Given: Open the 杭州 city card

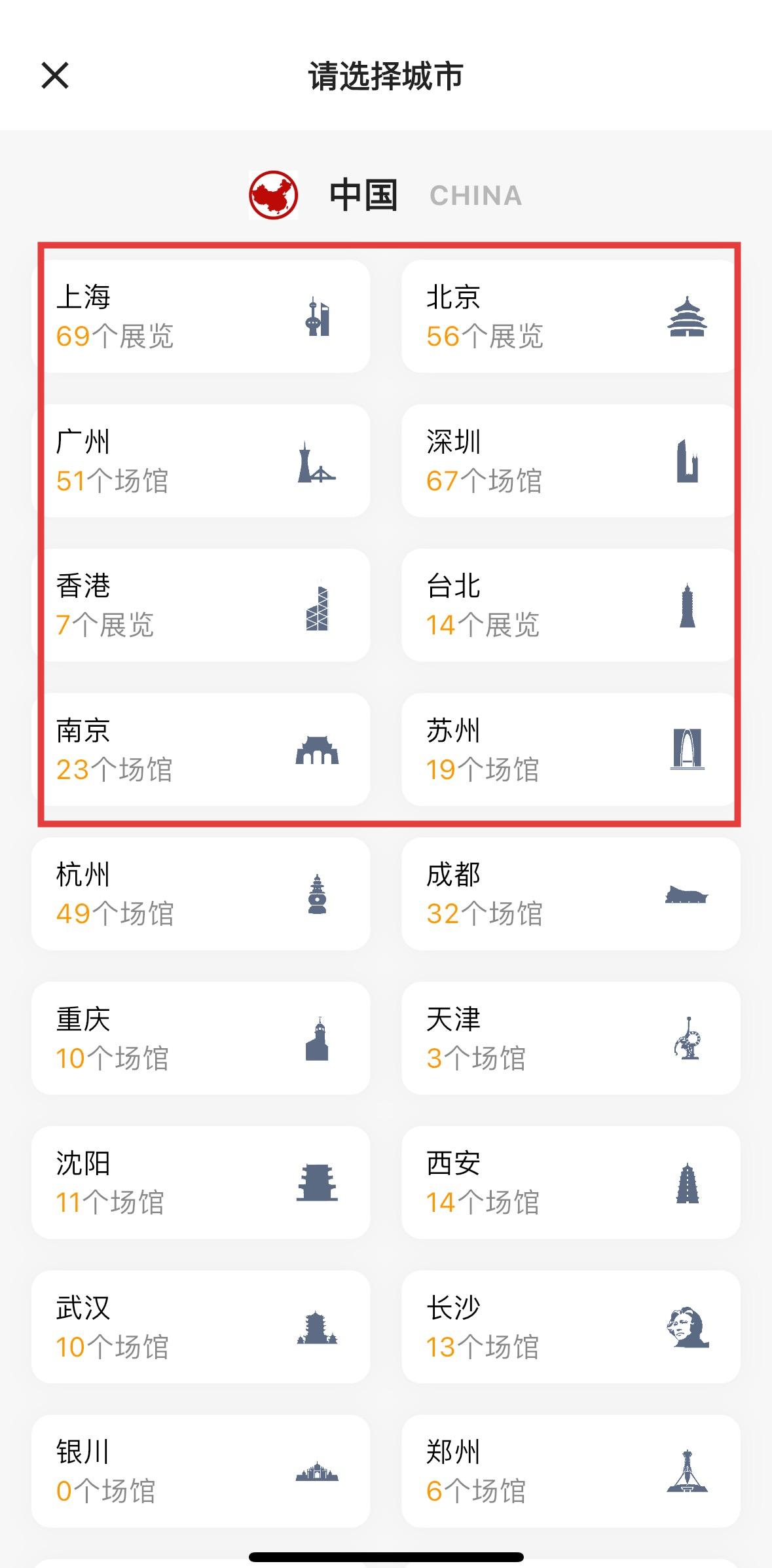Looking at the screenshot, I should point(200,894).
